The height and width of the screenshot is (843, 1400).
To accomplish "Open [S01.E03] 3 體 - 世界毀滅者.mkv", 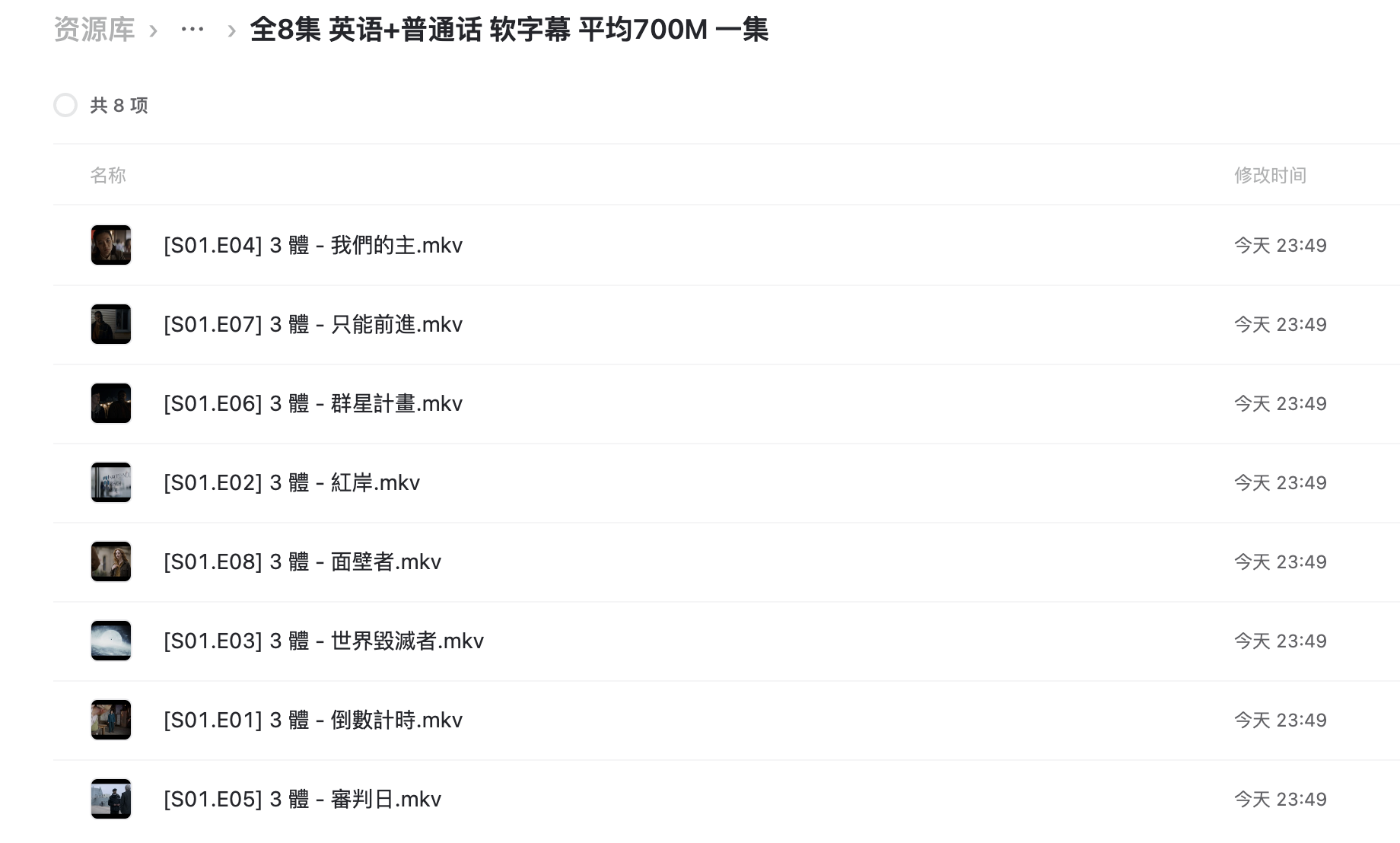I will [x=323, y=641].
